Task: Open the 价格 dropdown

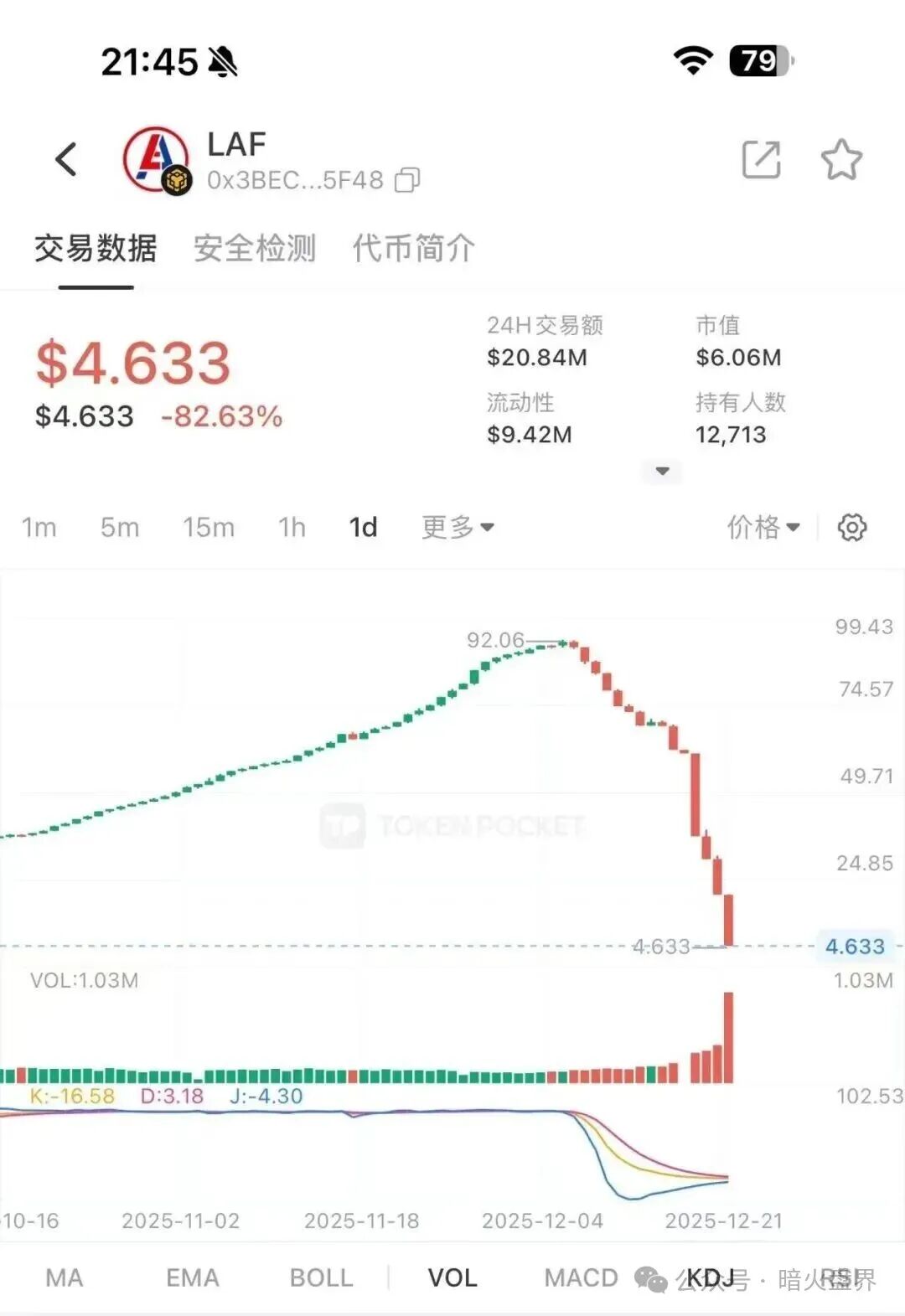Action: 763,528
